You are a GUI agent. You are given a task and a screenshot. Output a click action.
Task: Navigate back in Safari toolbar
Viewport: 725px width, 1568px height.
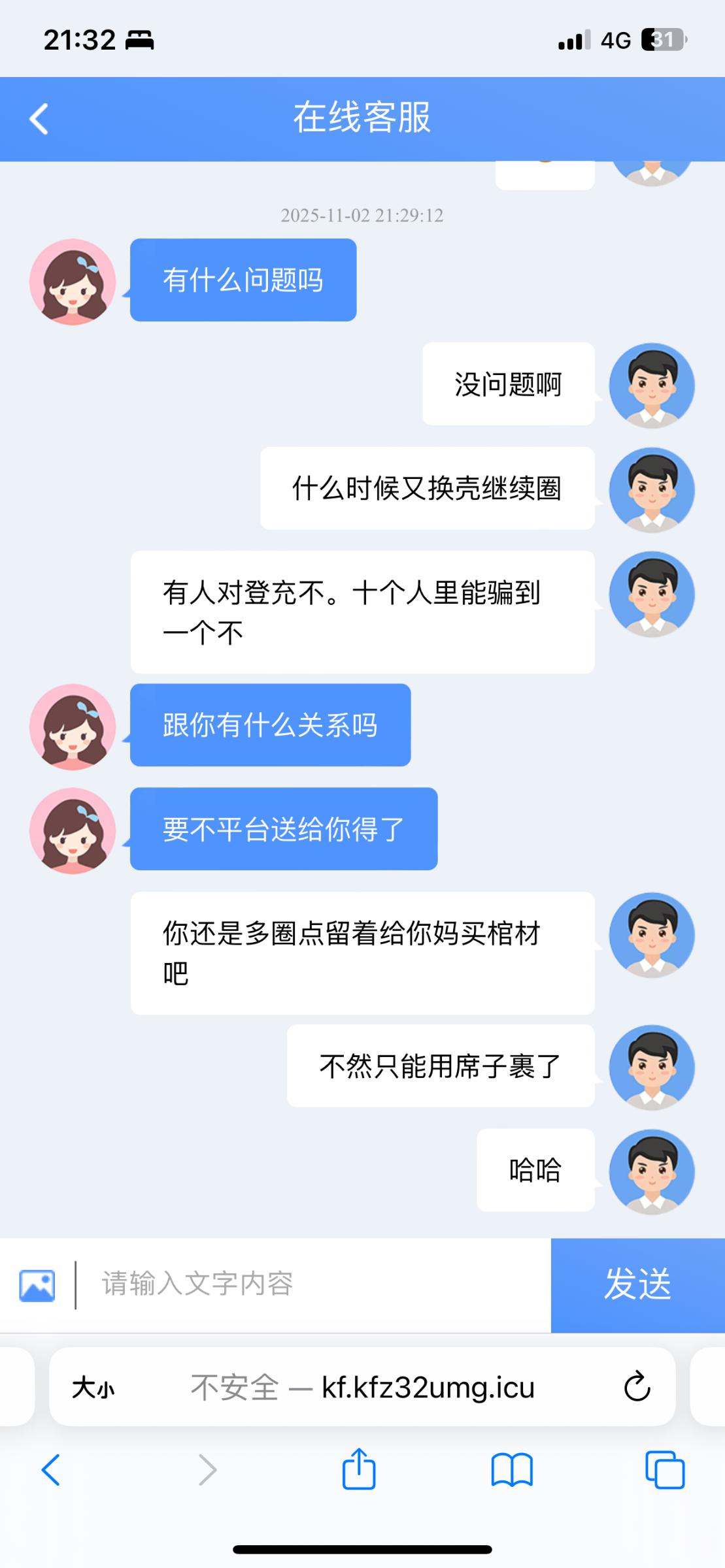51,1470
